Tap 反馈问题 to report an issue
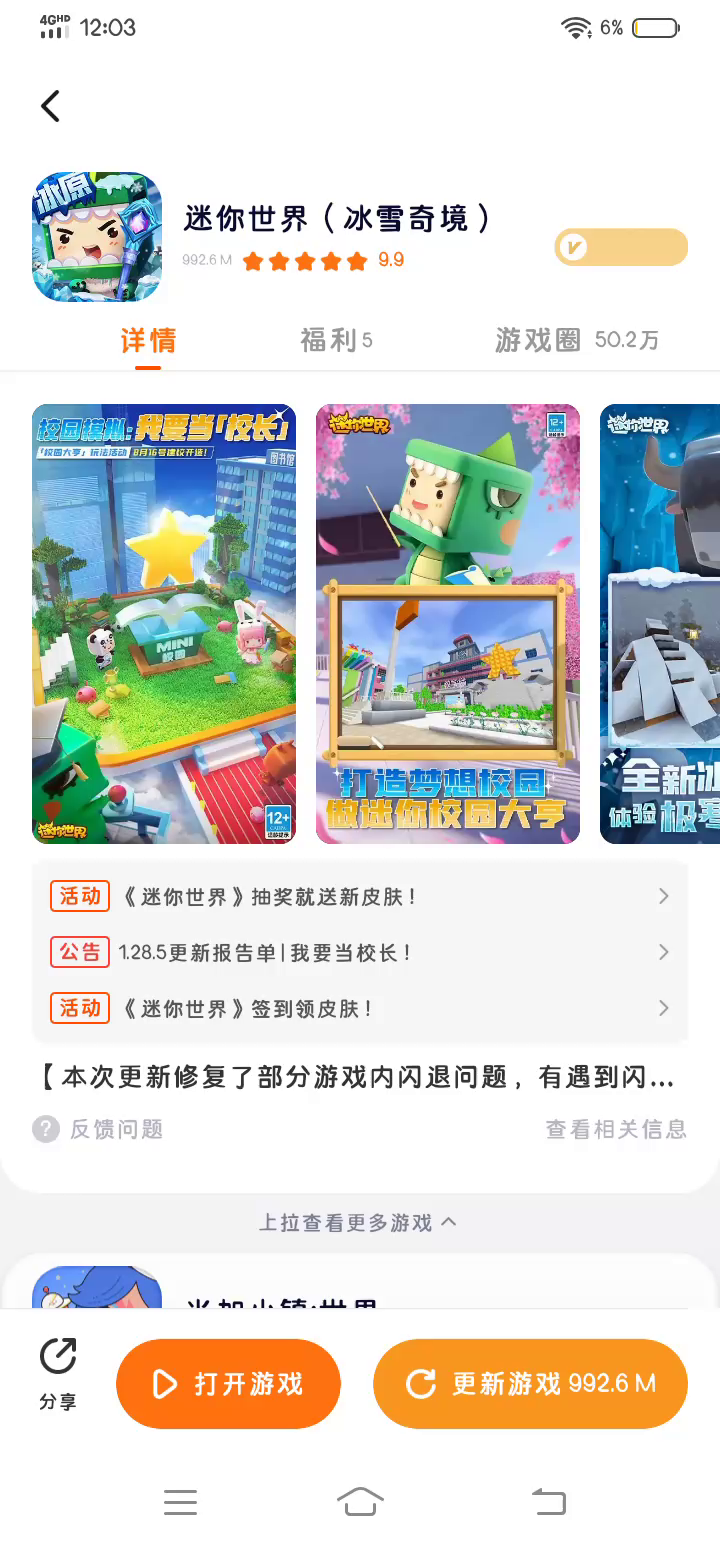The height and width of the screenshot is (1544, 720). pyautogui.click(x=98, y=1129)
